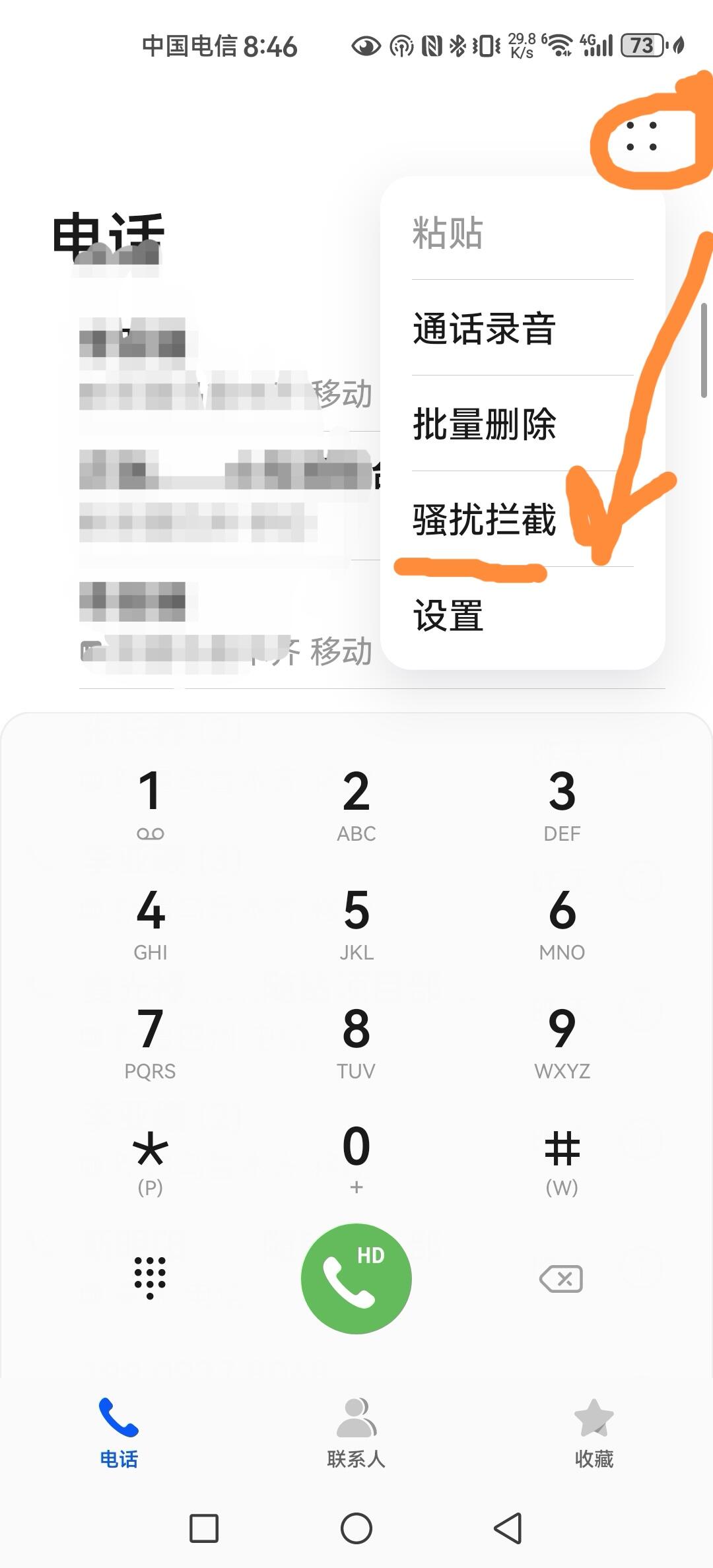Viewport: 713px width, 1568px height.
Task: Dial digit 0 on the keypad
Action: (356, 1158)
